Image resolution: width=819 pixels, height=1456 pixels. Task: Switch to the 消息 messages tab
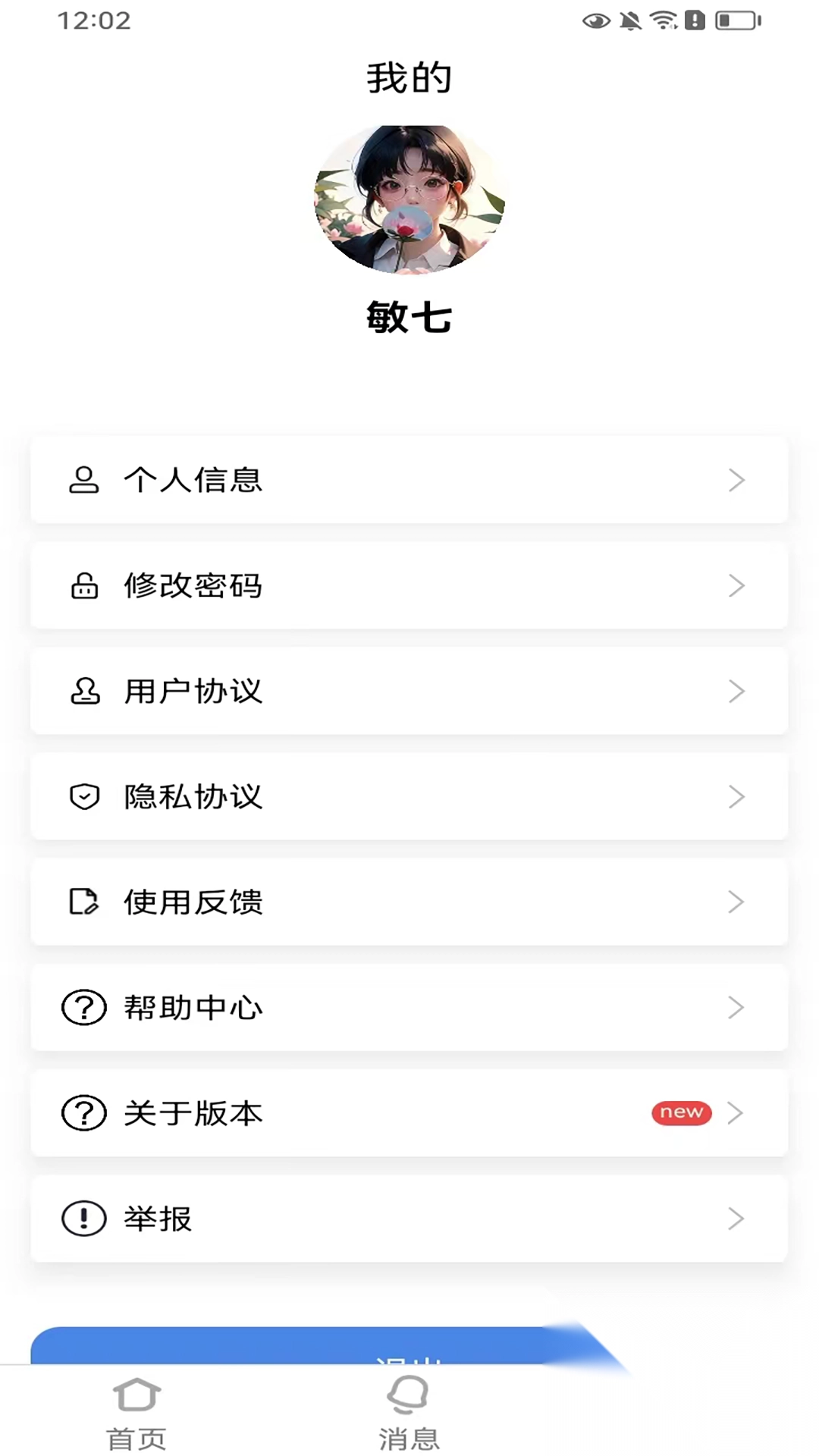pyautogui.click(x=409, y=1412)
